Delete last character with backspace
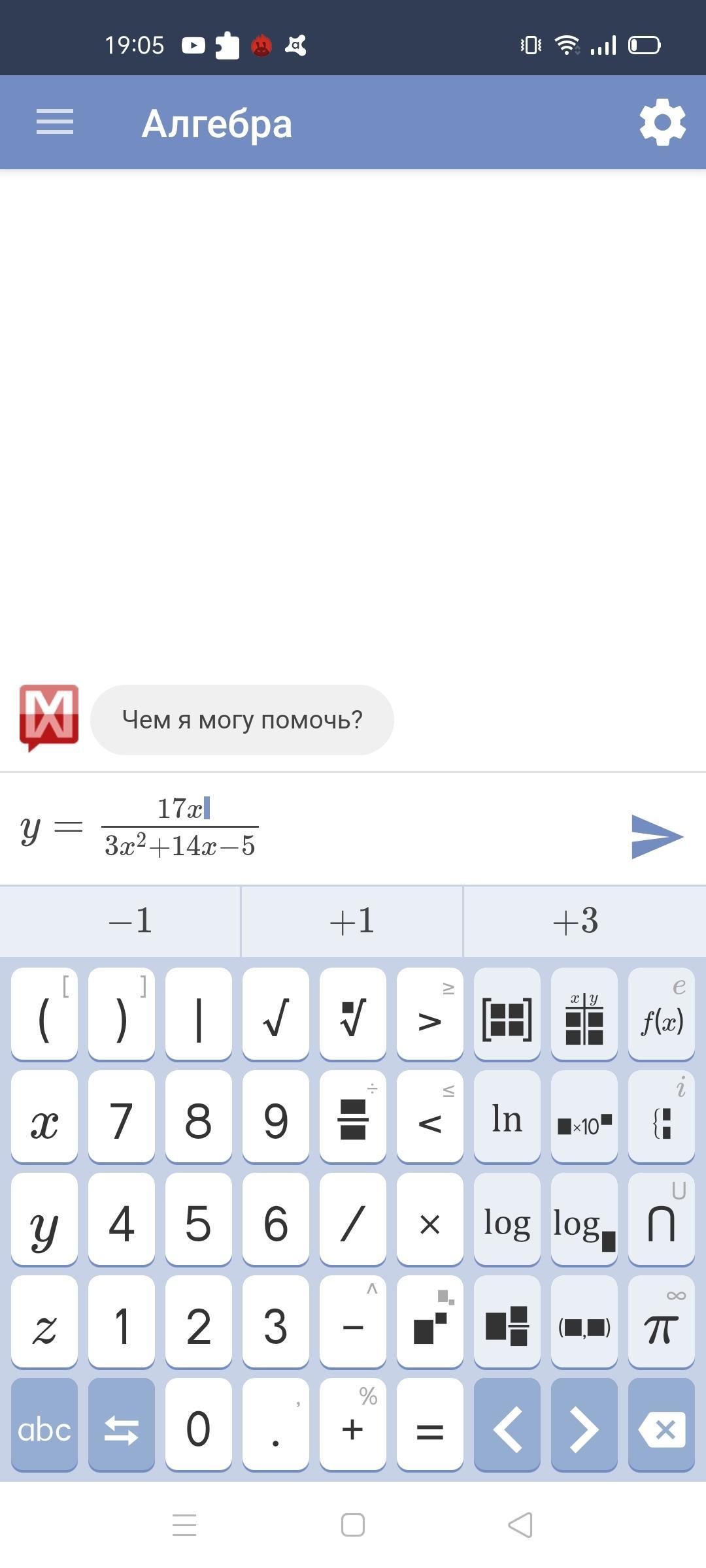Image resolution: width=706 pixels, height=1568 pixels. [661, 1429]
